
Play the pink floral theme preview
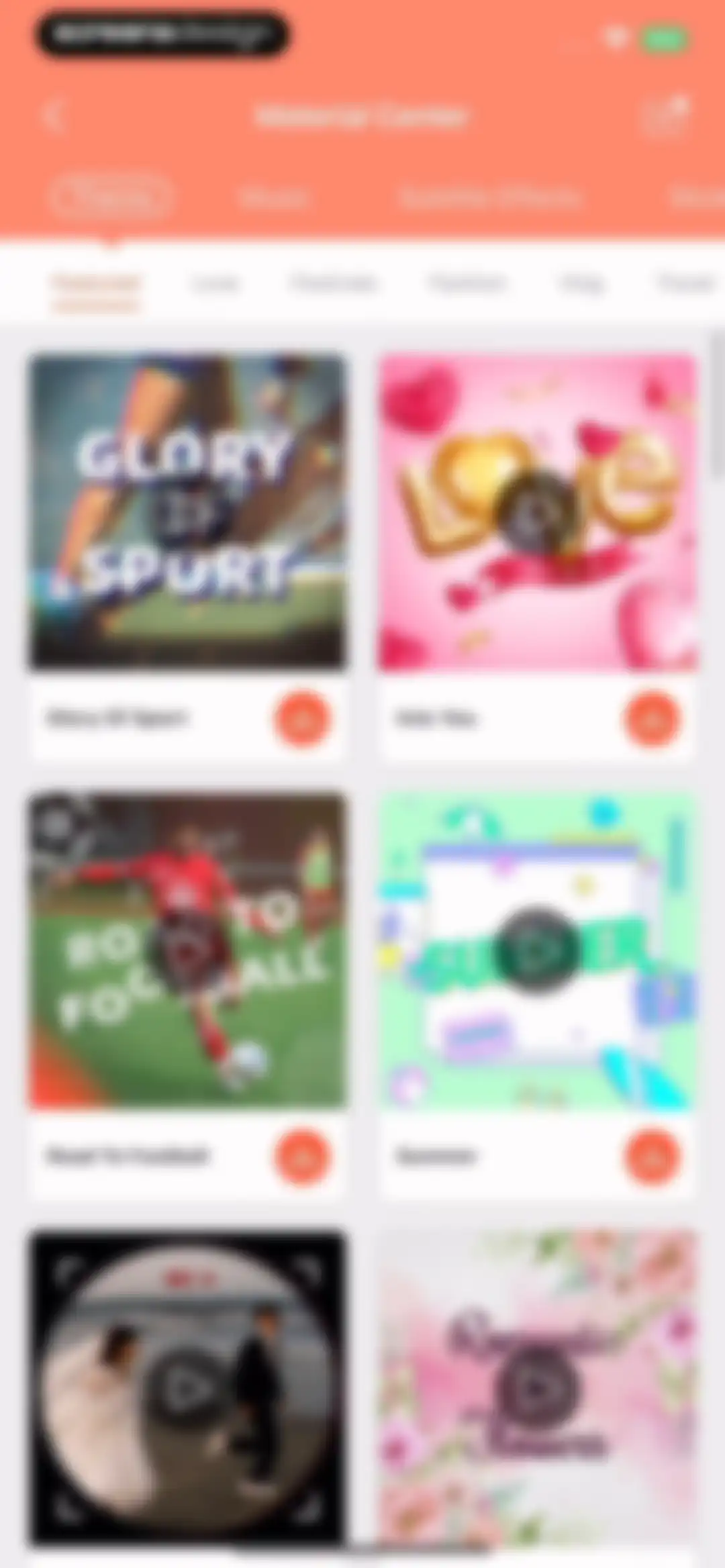click(x=537, y=1388)
